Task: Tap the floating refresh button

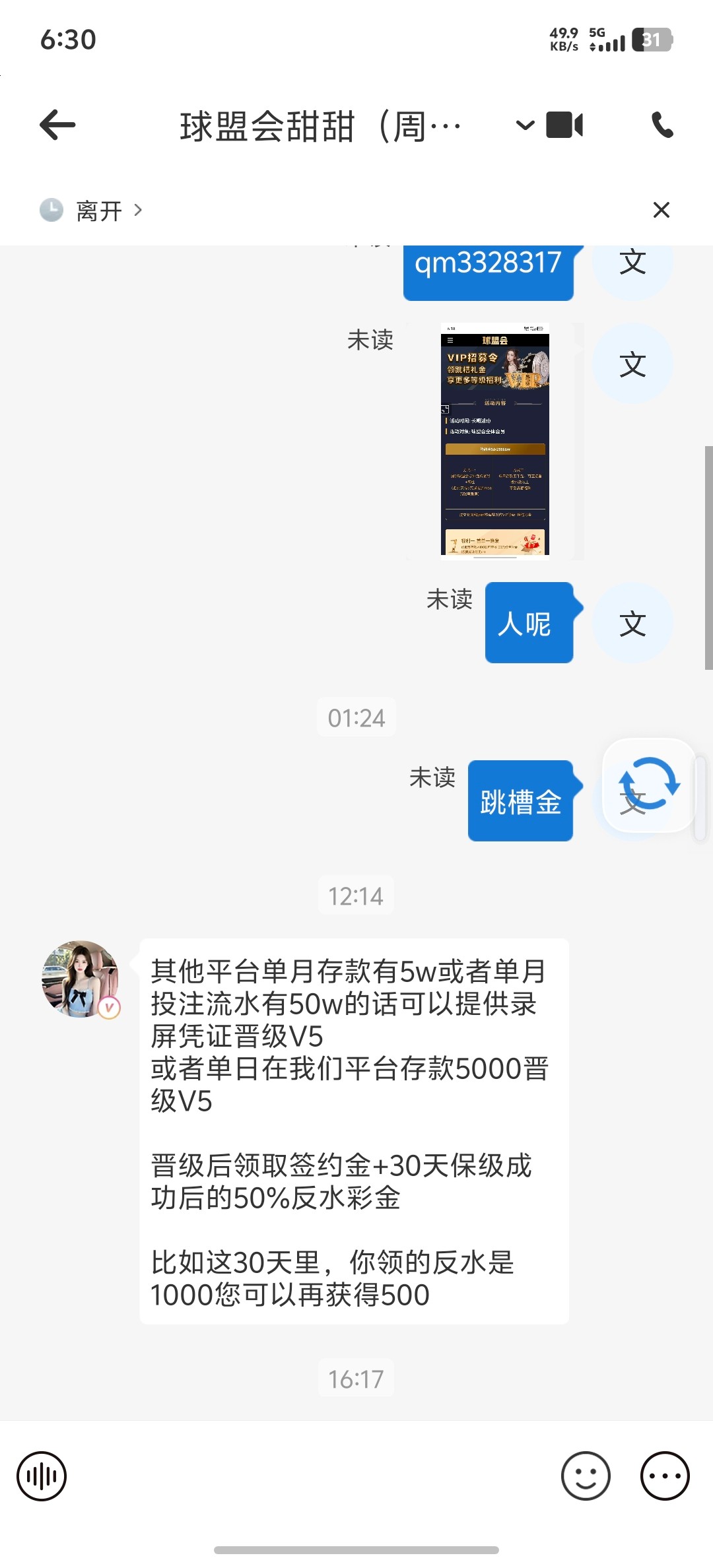Action: pyautogui.click(x=649, y=785)
